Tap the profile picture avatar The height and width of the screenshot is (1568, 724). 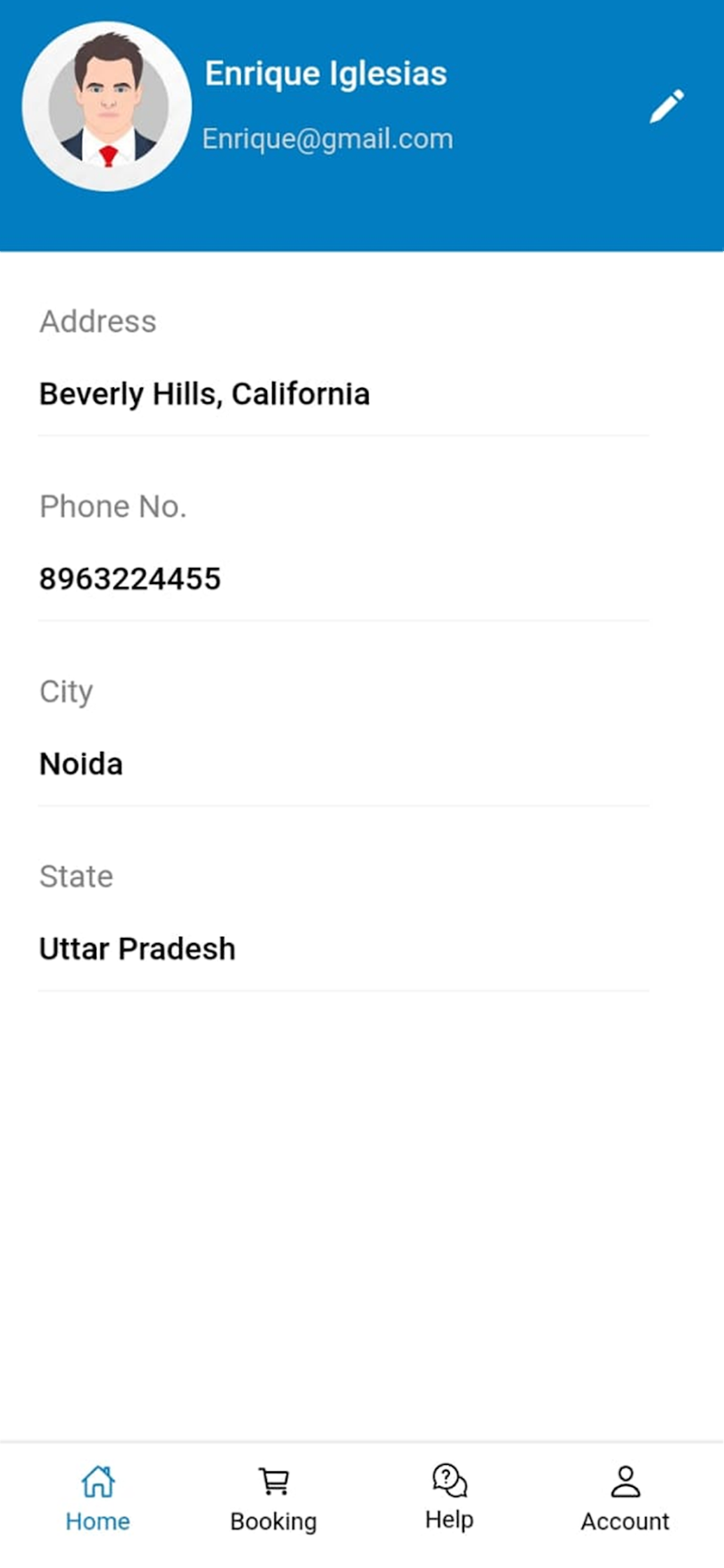click(x=107, y=106)
